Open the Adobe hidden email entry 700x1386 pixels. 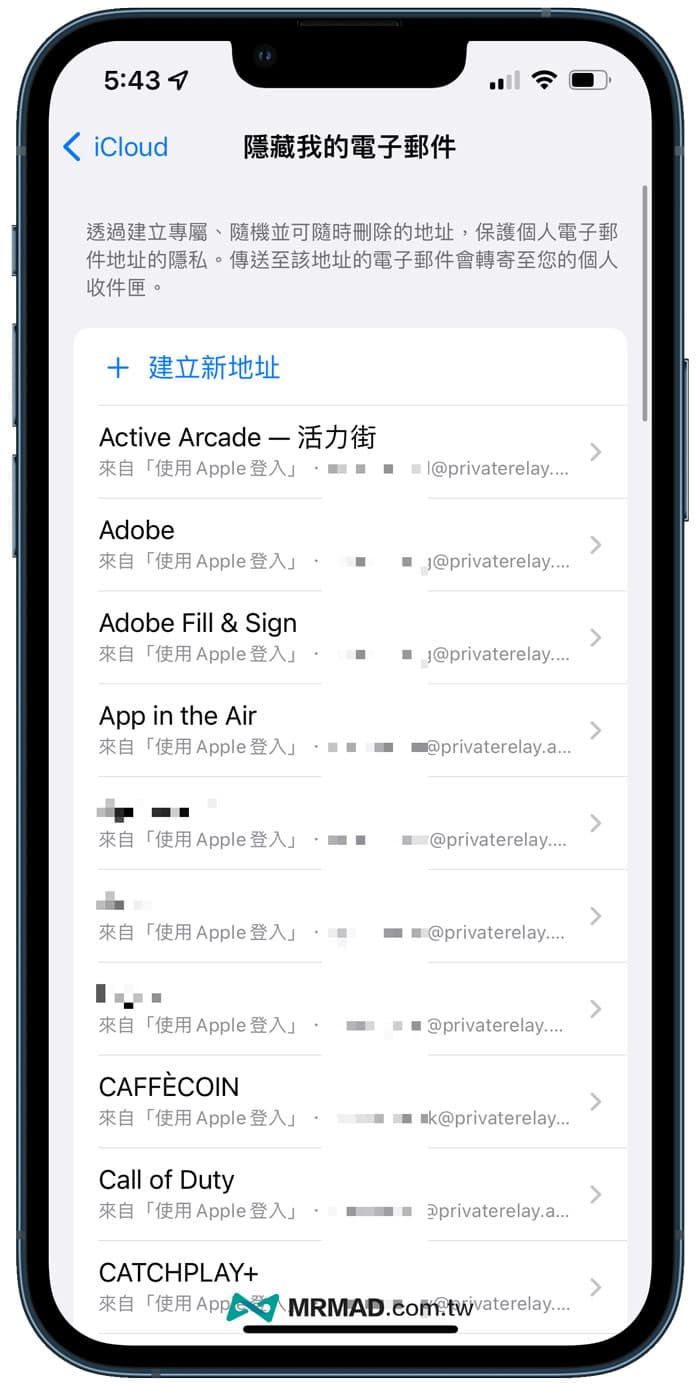pyautogui.click(x=350, y=545)
